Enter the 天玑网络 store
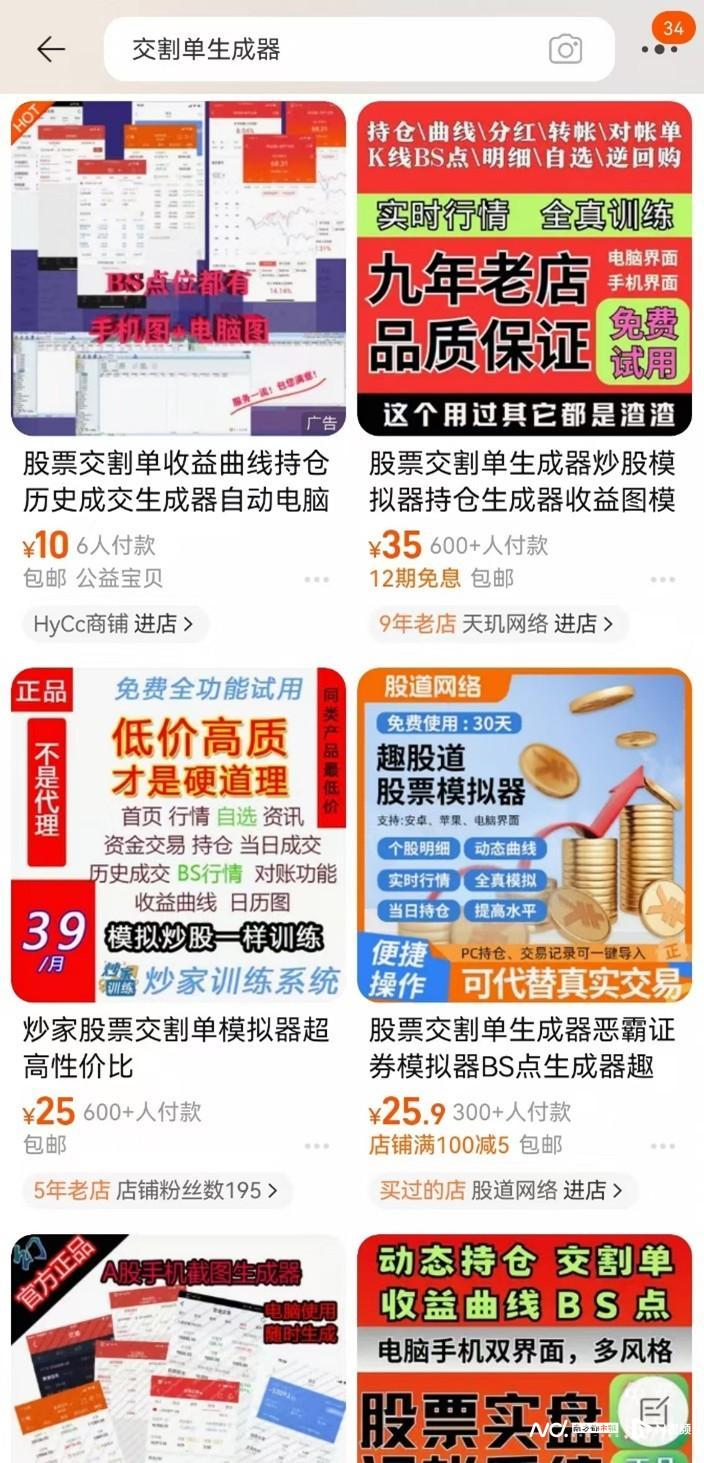This screenshot has width=704, height=1463. tap(502, 624)
